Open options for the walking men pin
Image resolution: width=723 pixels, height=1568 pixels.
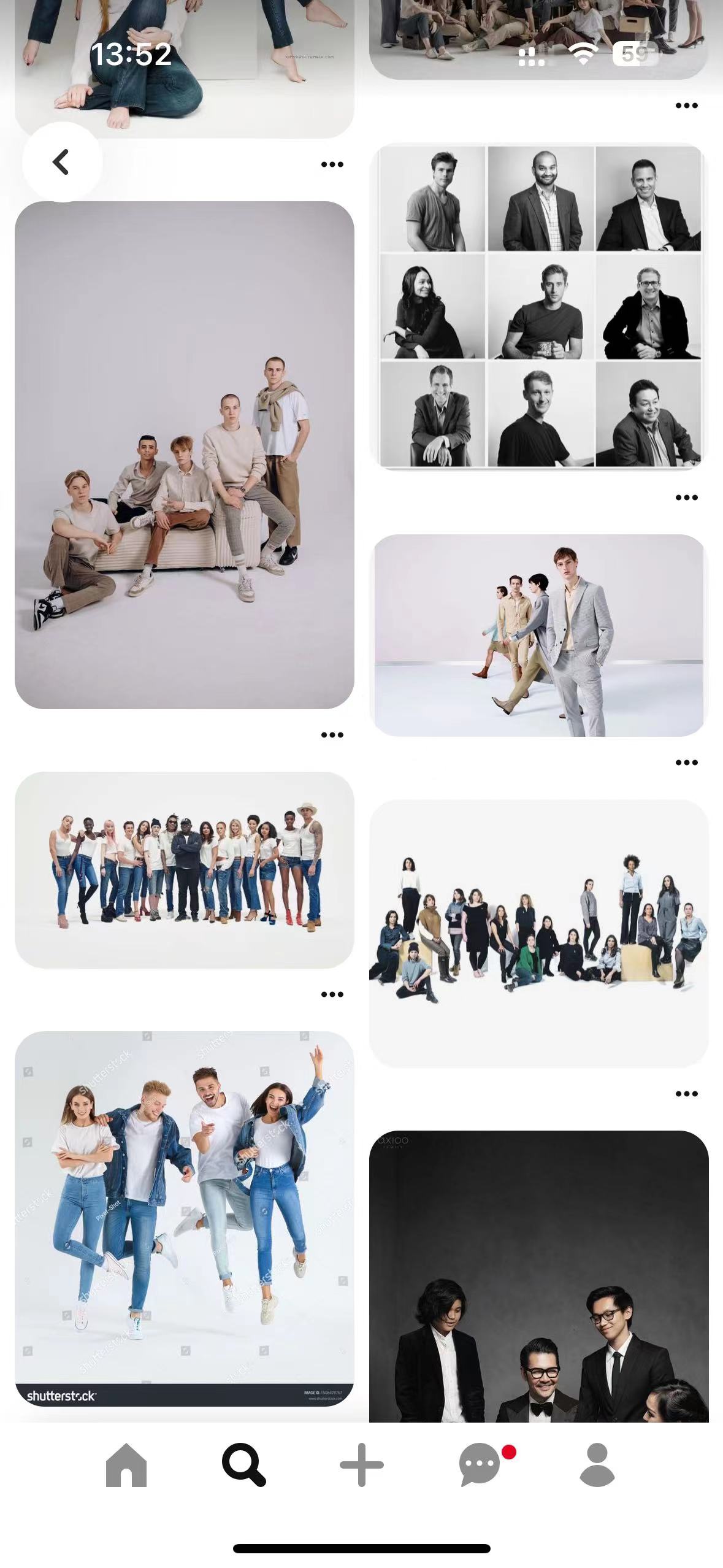686,763
